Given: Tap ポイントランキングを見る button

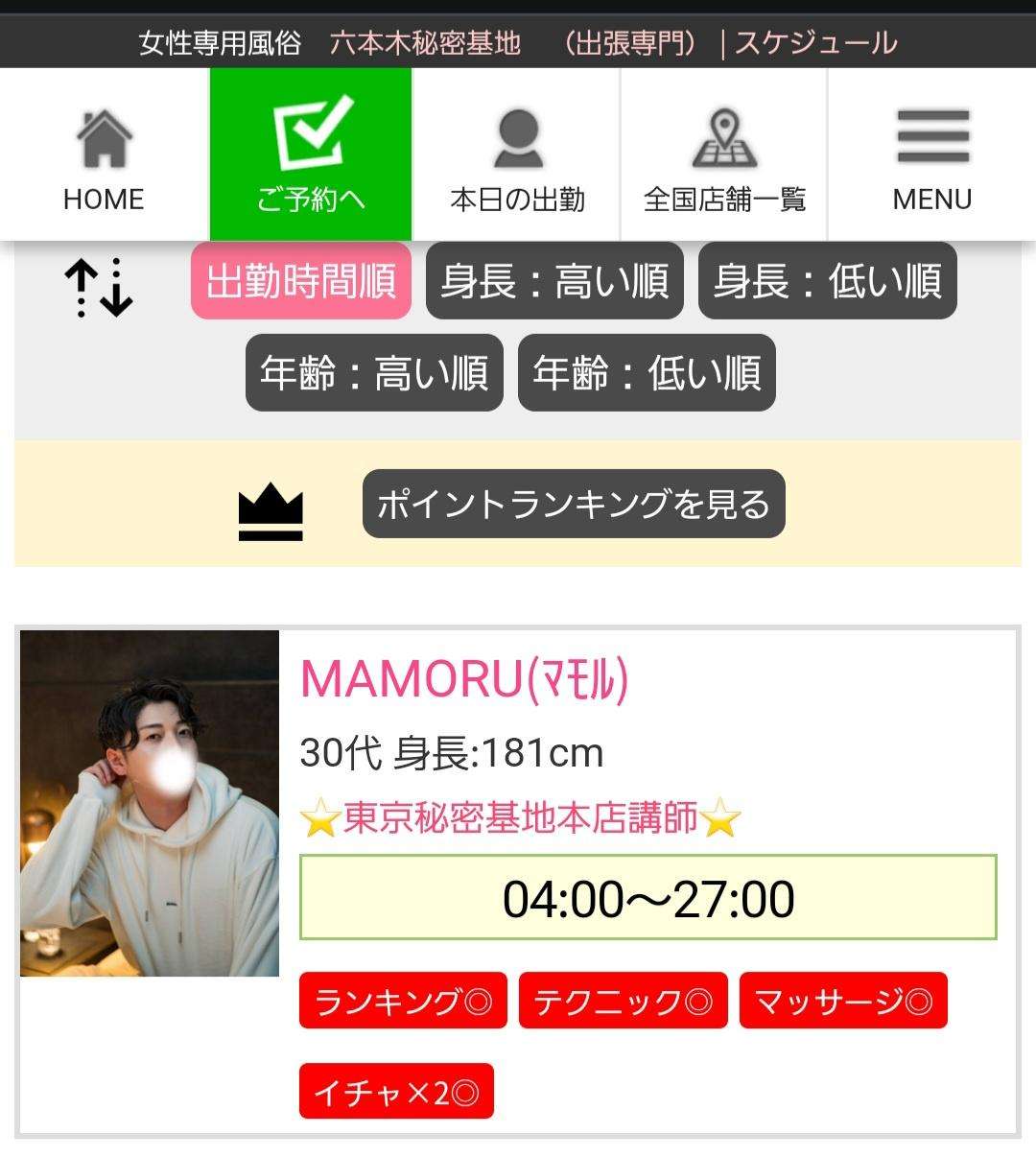Looking at the screenshot, I should pos(574,504).
